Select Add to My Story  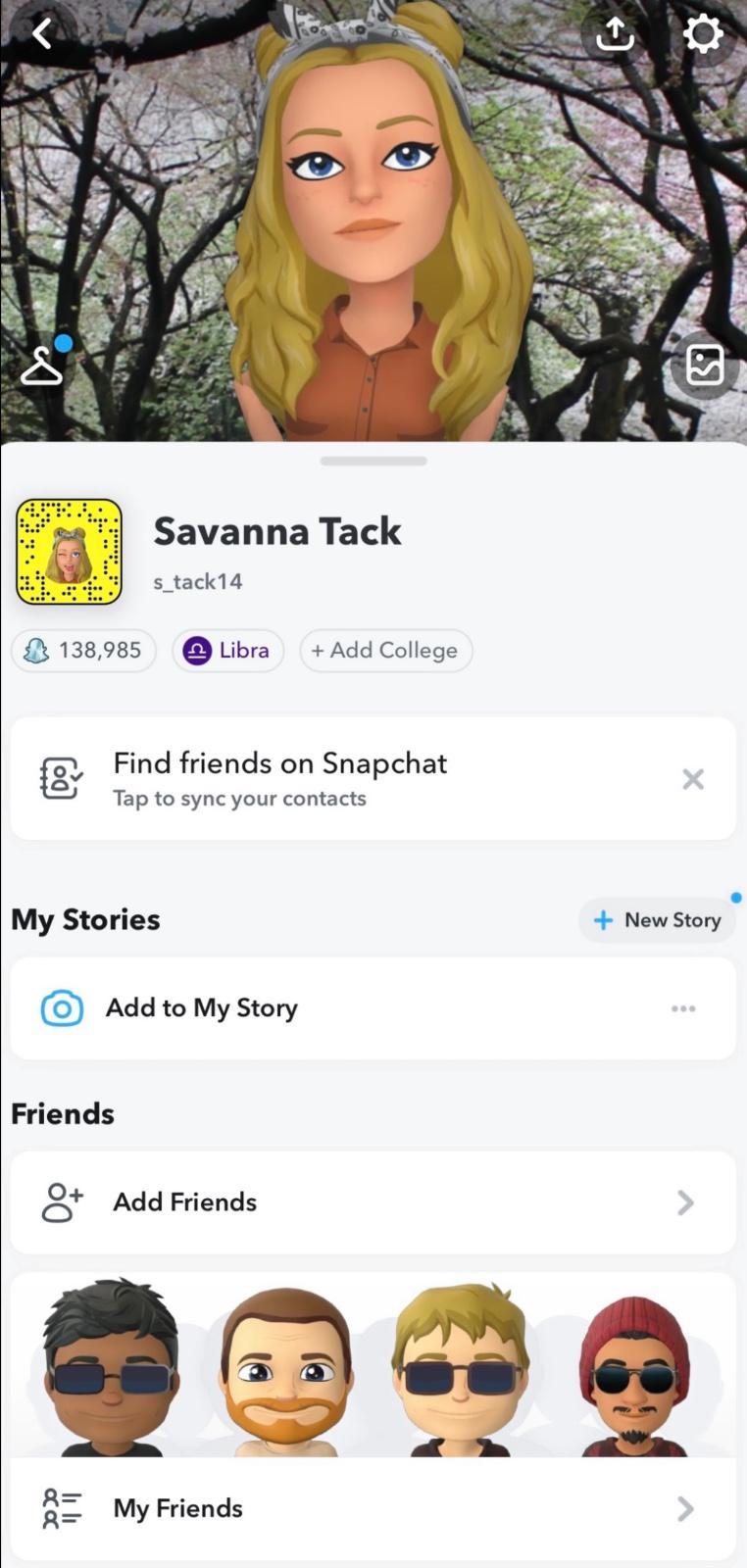click(201, 1008)
